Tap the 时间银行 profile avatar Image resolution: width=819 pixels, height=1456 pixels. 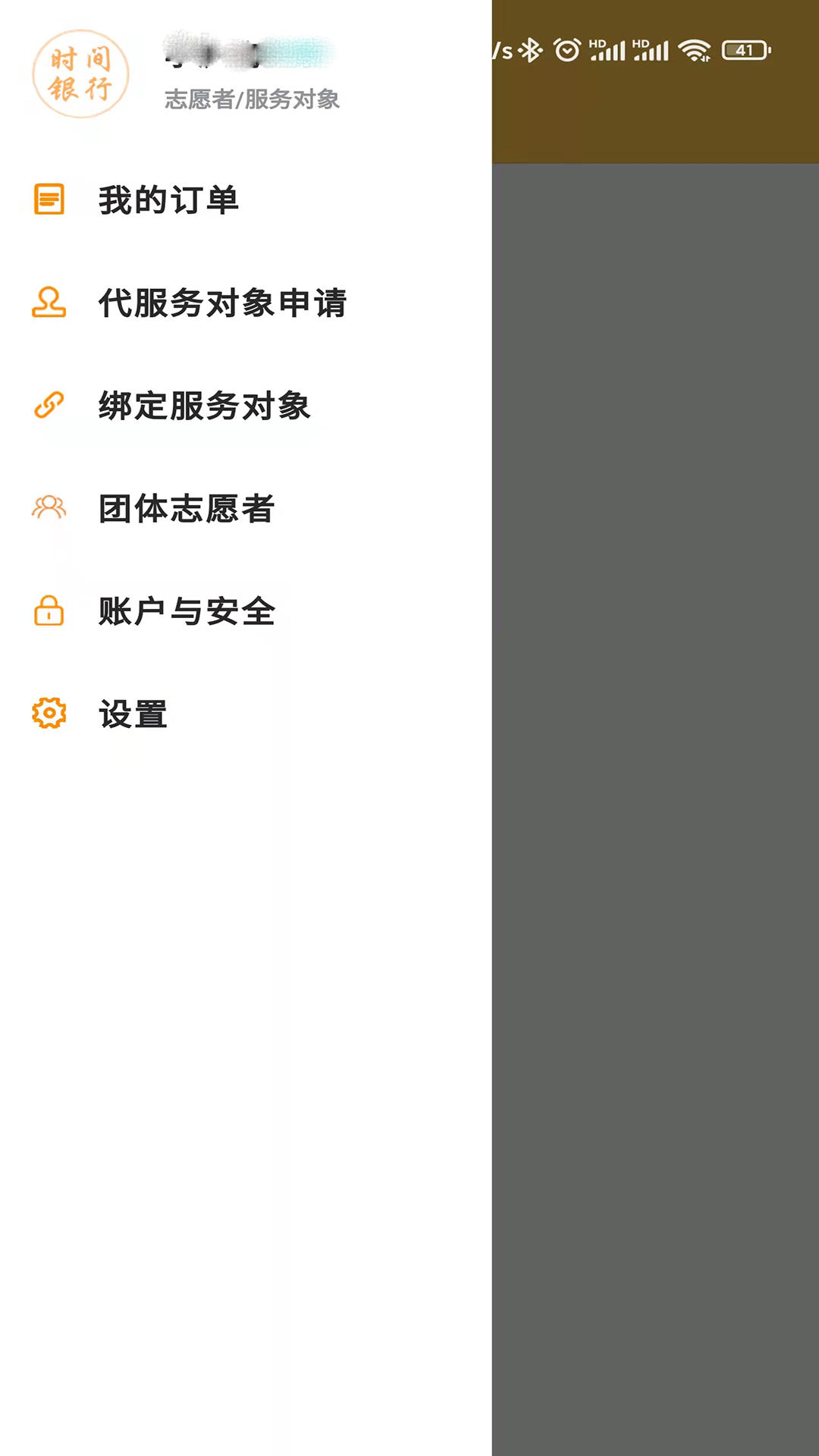pos(80,74)
